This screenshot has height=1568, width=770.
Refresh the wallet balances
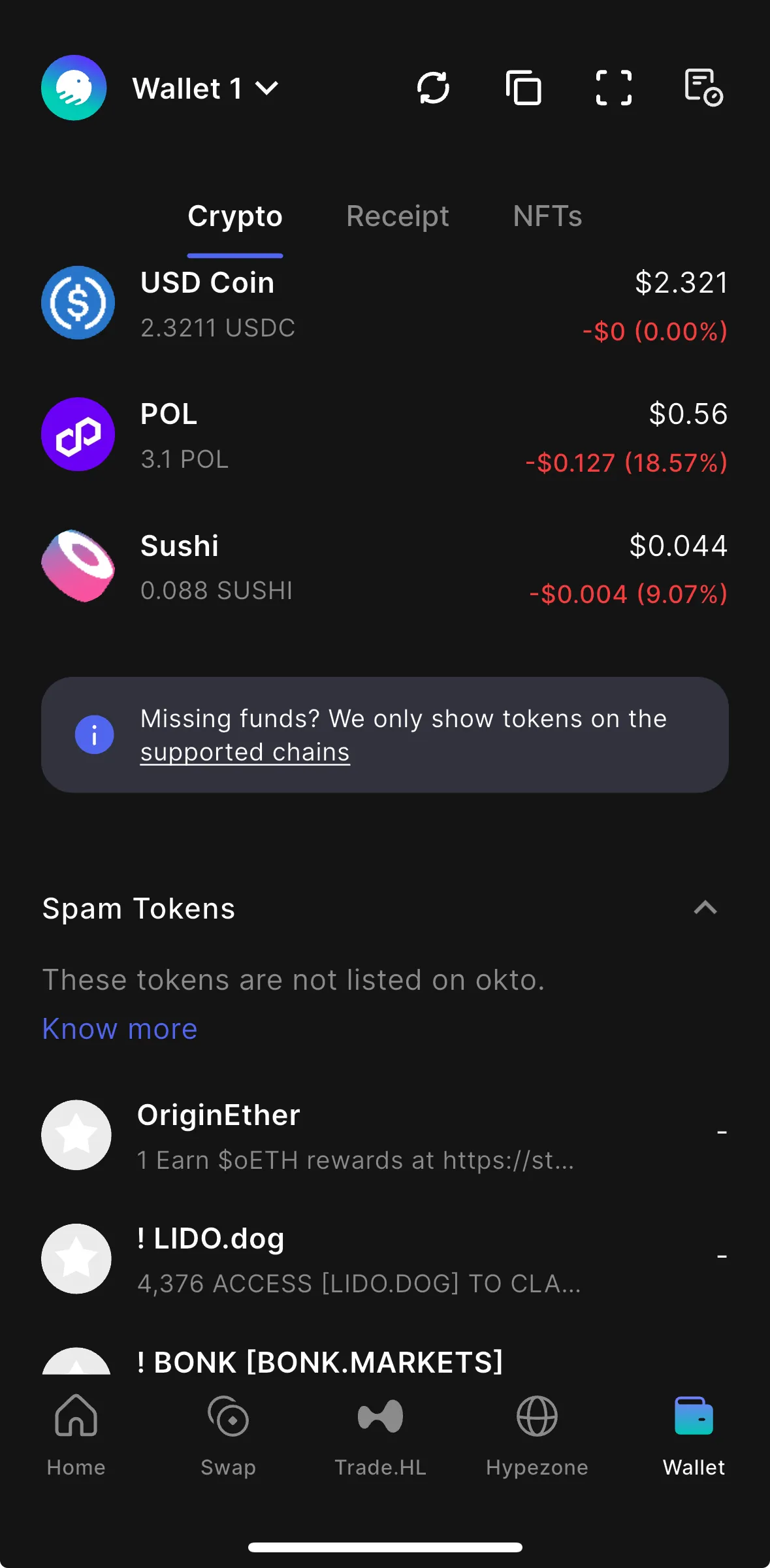(x=434, y=88)
